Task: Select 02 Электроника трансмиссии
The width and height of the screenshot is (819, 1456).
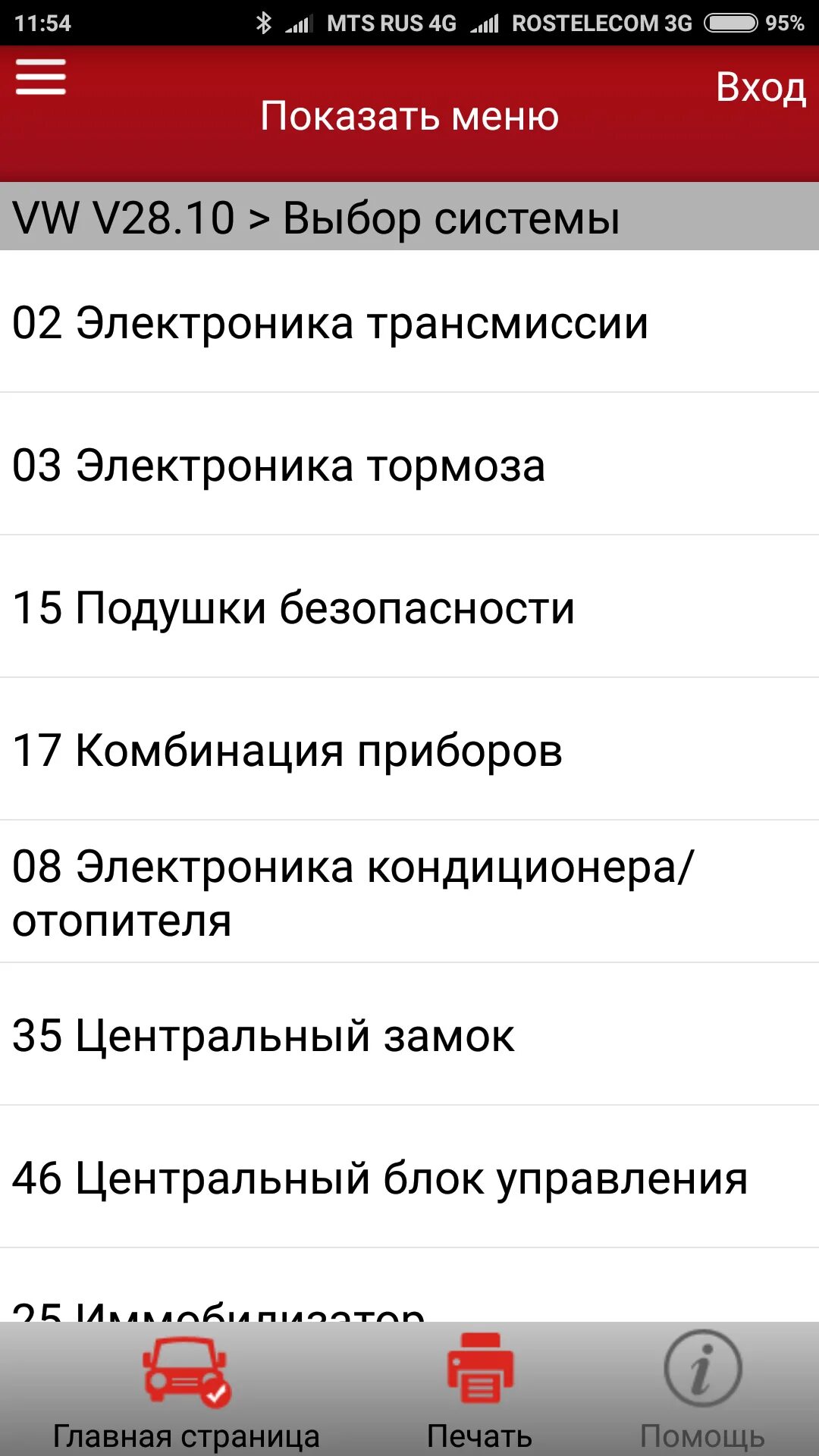Action: (409, 322)
